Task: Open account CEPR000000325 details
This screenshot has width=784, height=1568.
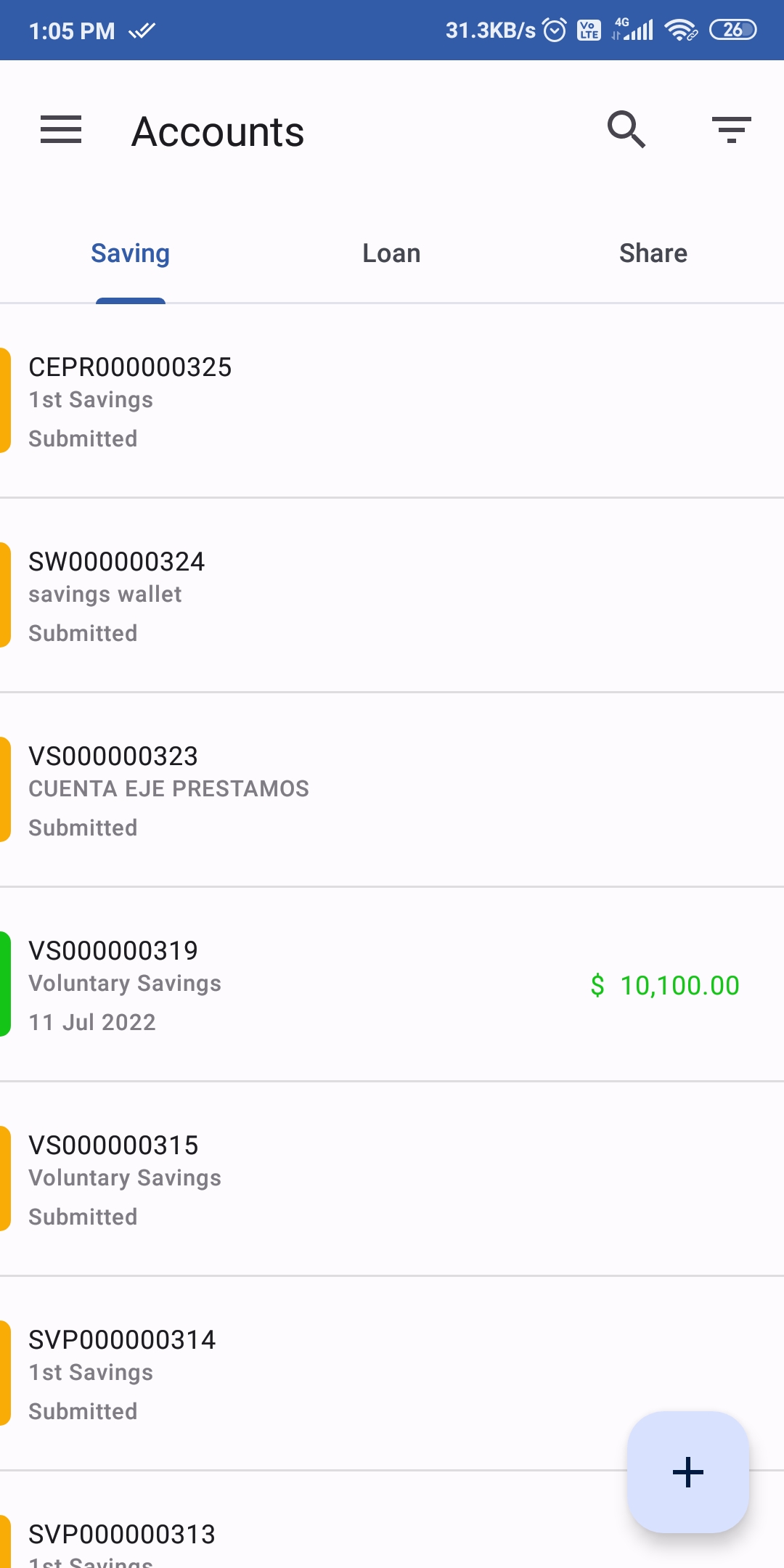Action: pos(290,401)
